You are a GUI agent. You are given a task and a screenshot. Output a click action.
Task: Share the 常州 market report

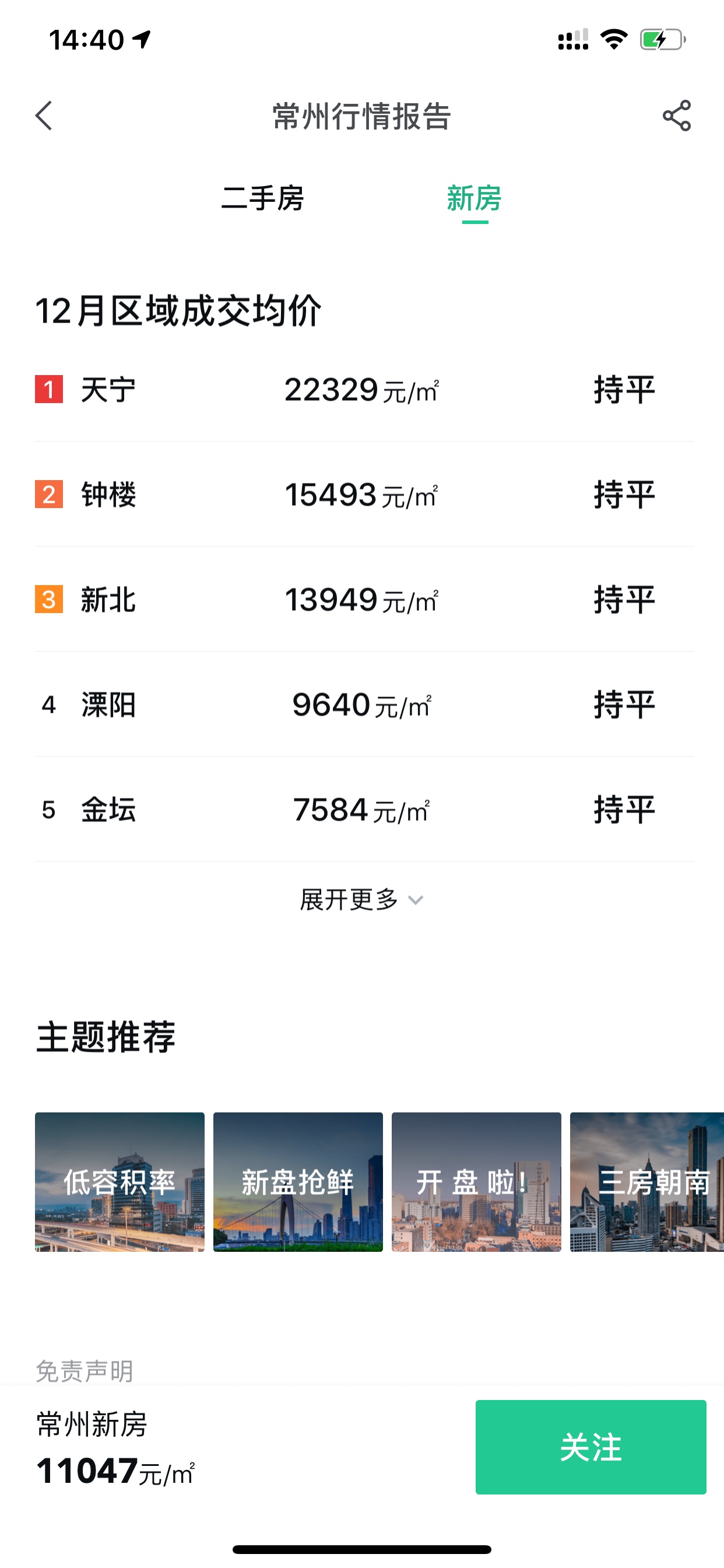677,116
